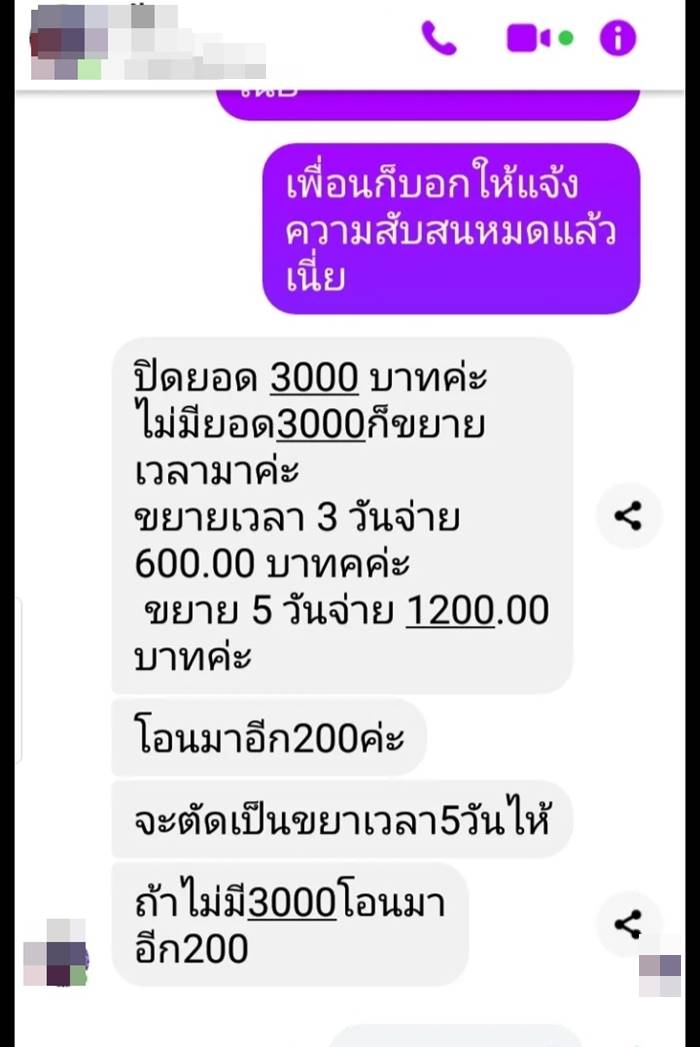This screenshot has width=700, height=1047.
Task: Start a video call with this contact
Action: [531, 39]
